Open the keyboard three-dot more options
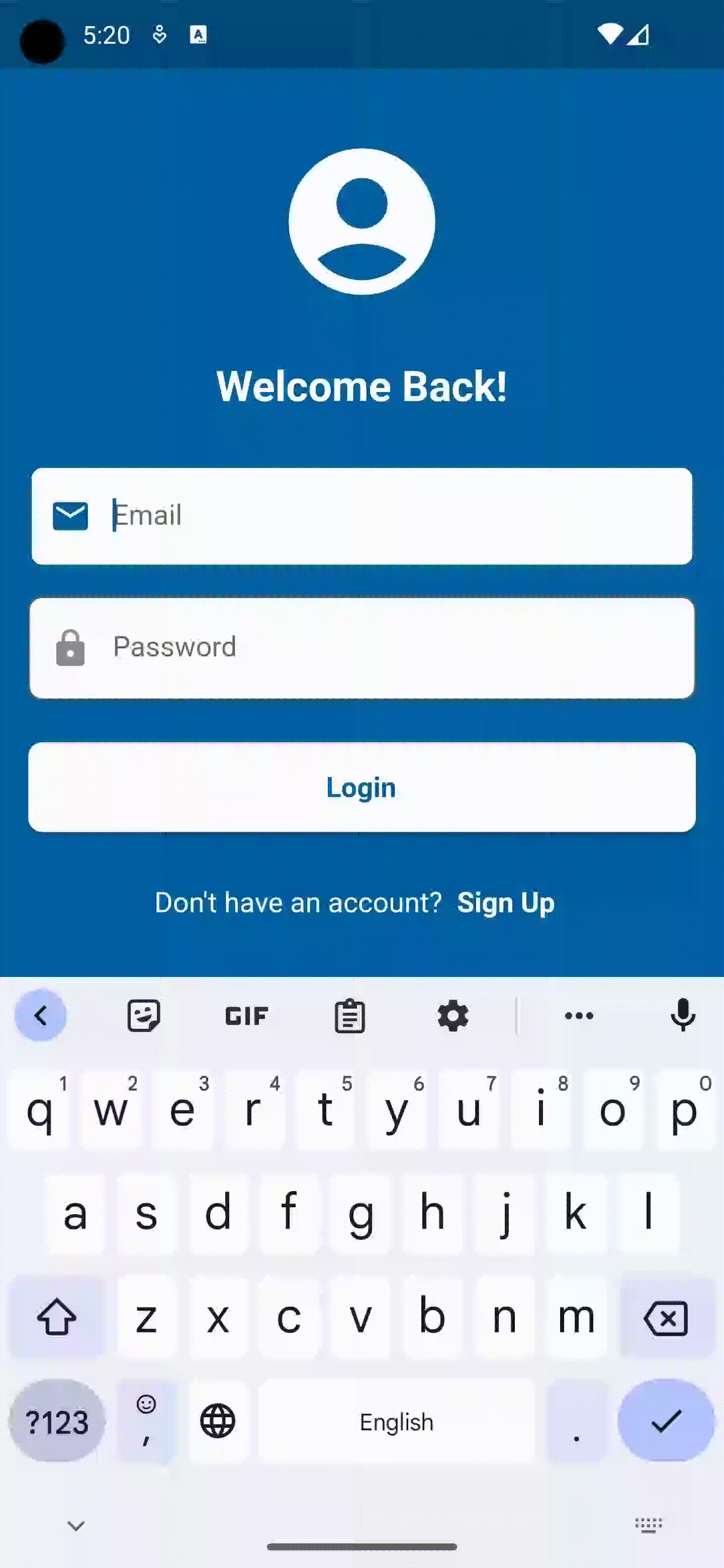This screenshot has height=1568, width=724. coord(579,1015)
